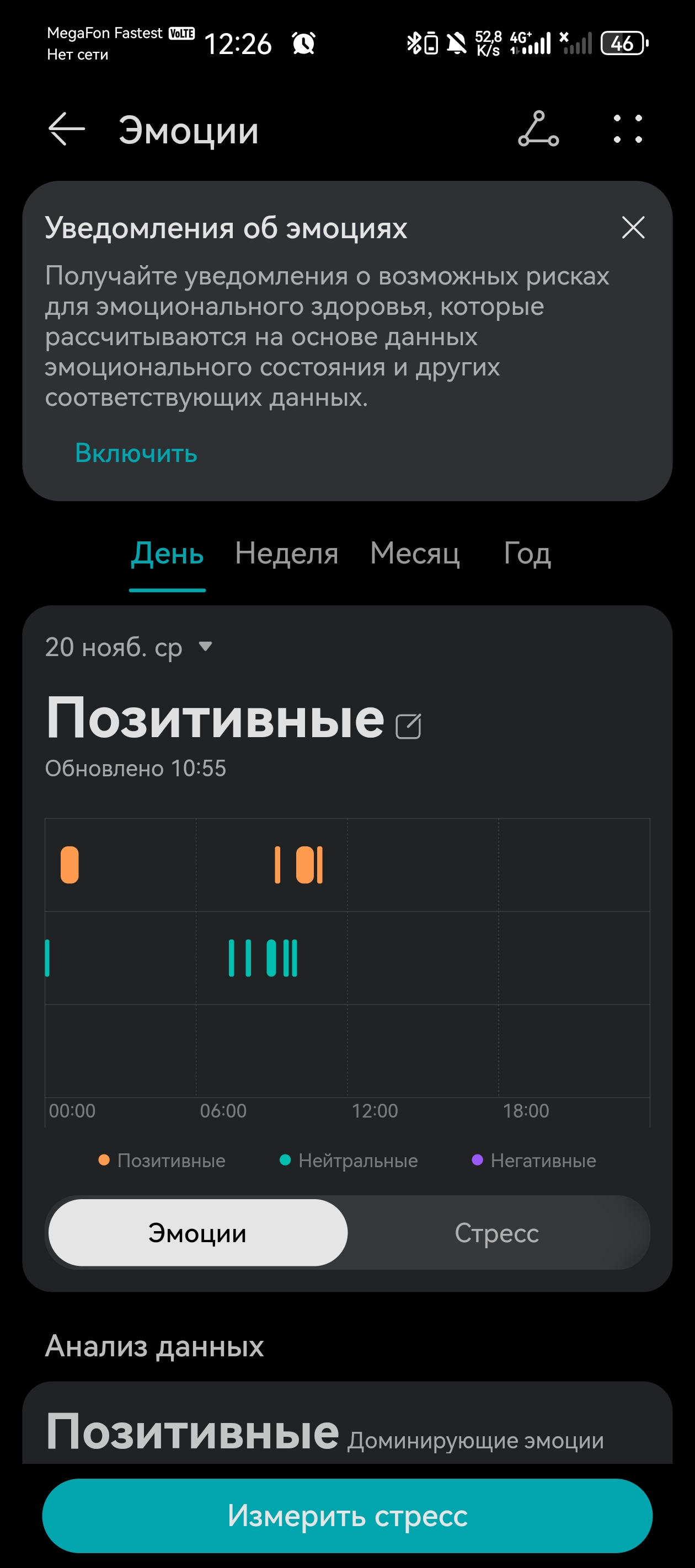This screenshot has width=695, height=1568.
Task: Expand the 20 нояб. ср date picker
Action: click(x=129, y=647)
